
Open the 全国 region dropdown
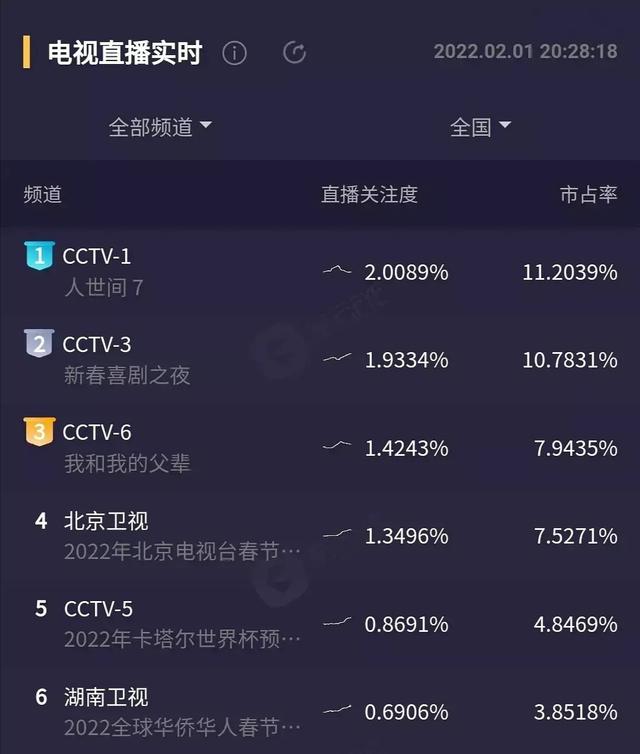(x=480, y=127)
